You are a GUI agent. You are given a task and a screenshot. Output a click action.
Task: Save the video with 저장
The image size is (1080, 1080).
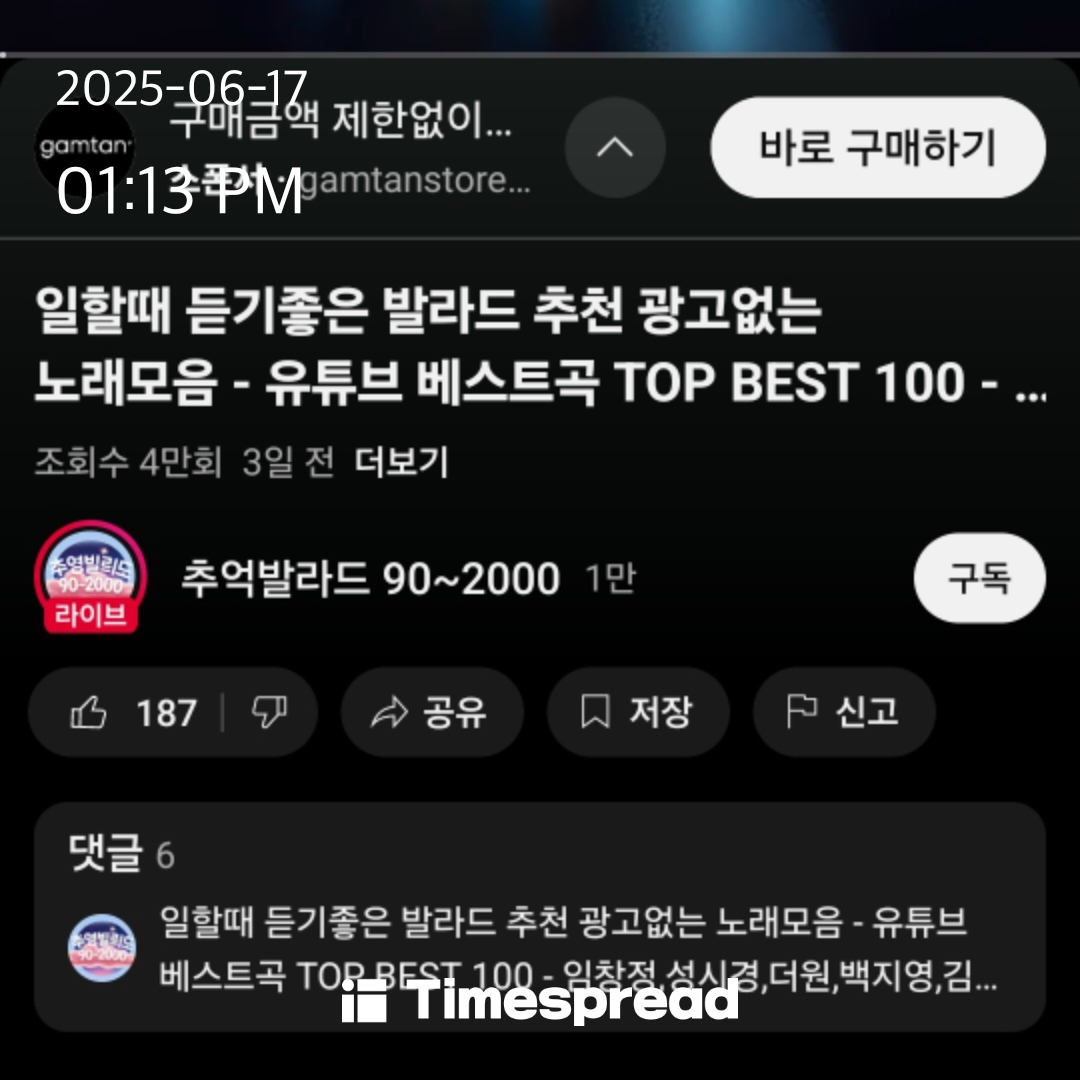(637, 713)
